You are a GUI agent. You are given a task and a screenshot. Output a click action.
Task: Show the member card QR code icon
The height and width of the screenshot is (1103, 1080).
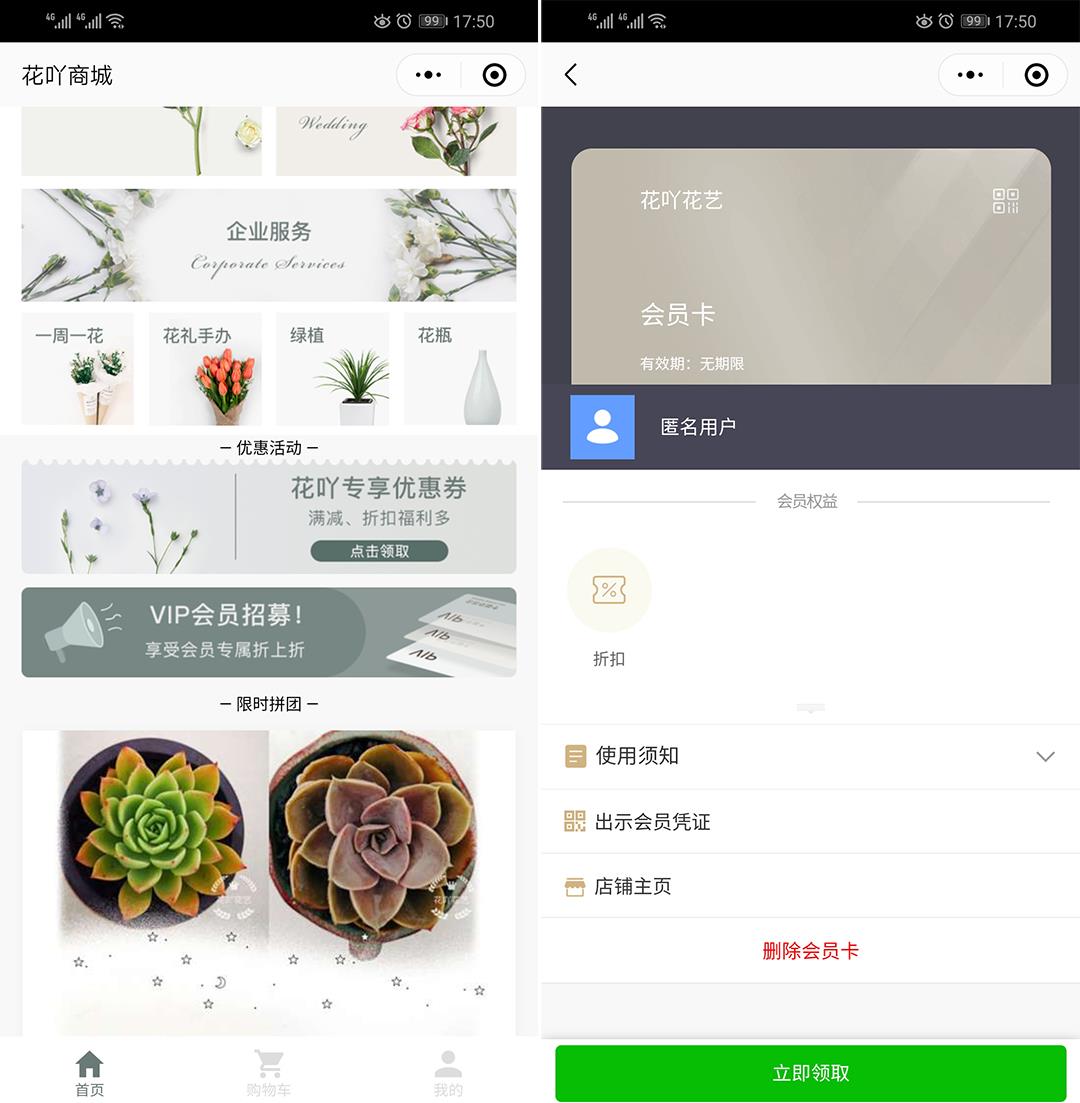point(1005,201)
